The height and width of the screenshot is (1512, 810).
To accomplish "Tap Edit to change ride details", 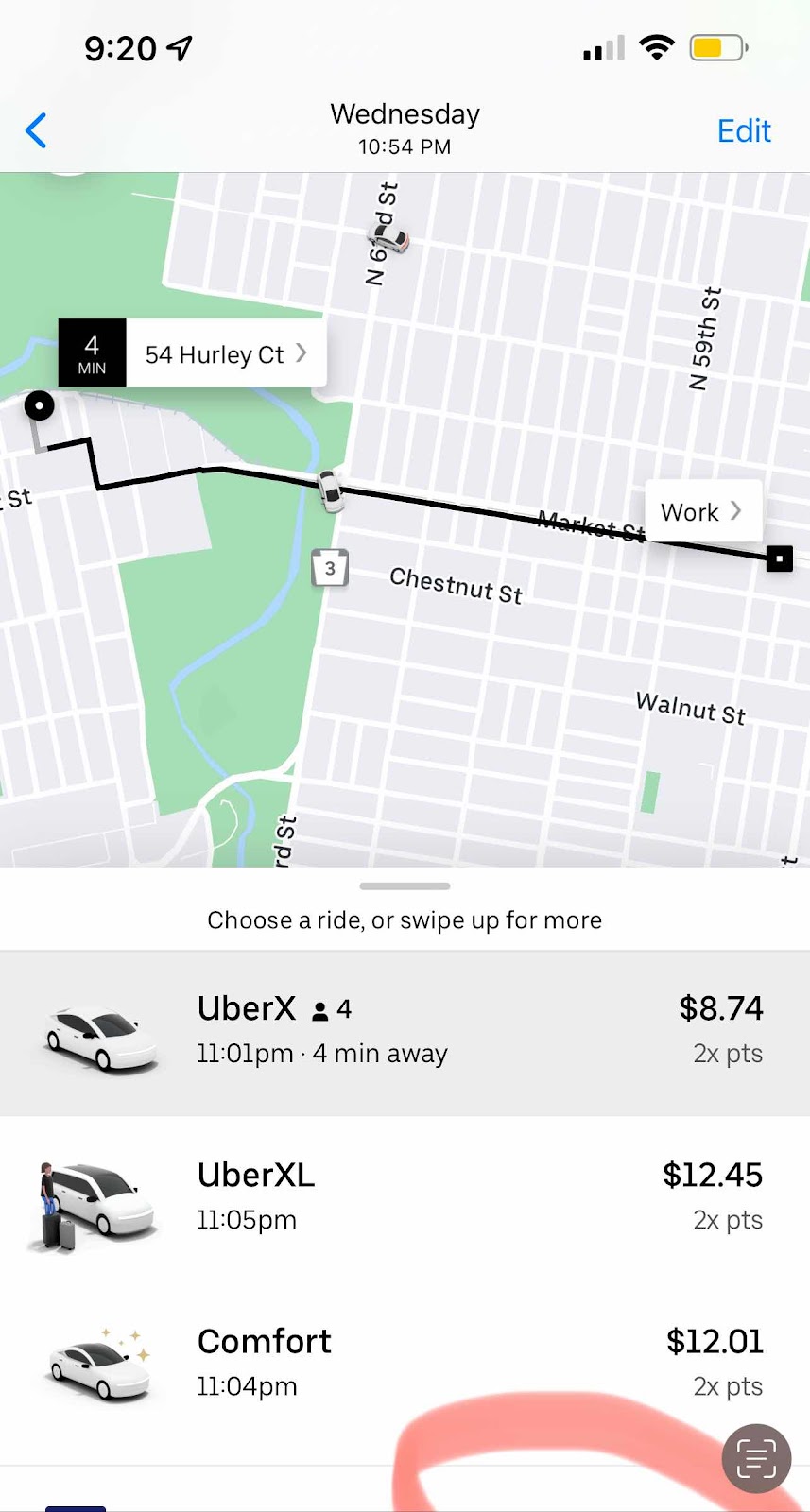I will click(743, 130).
